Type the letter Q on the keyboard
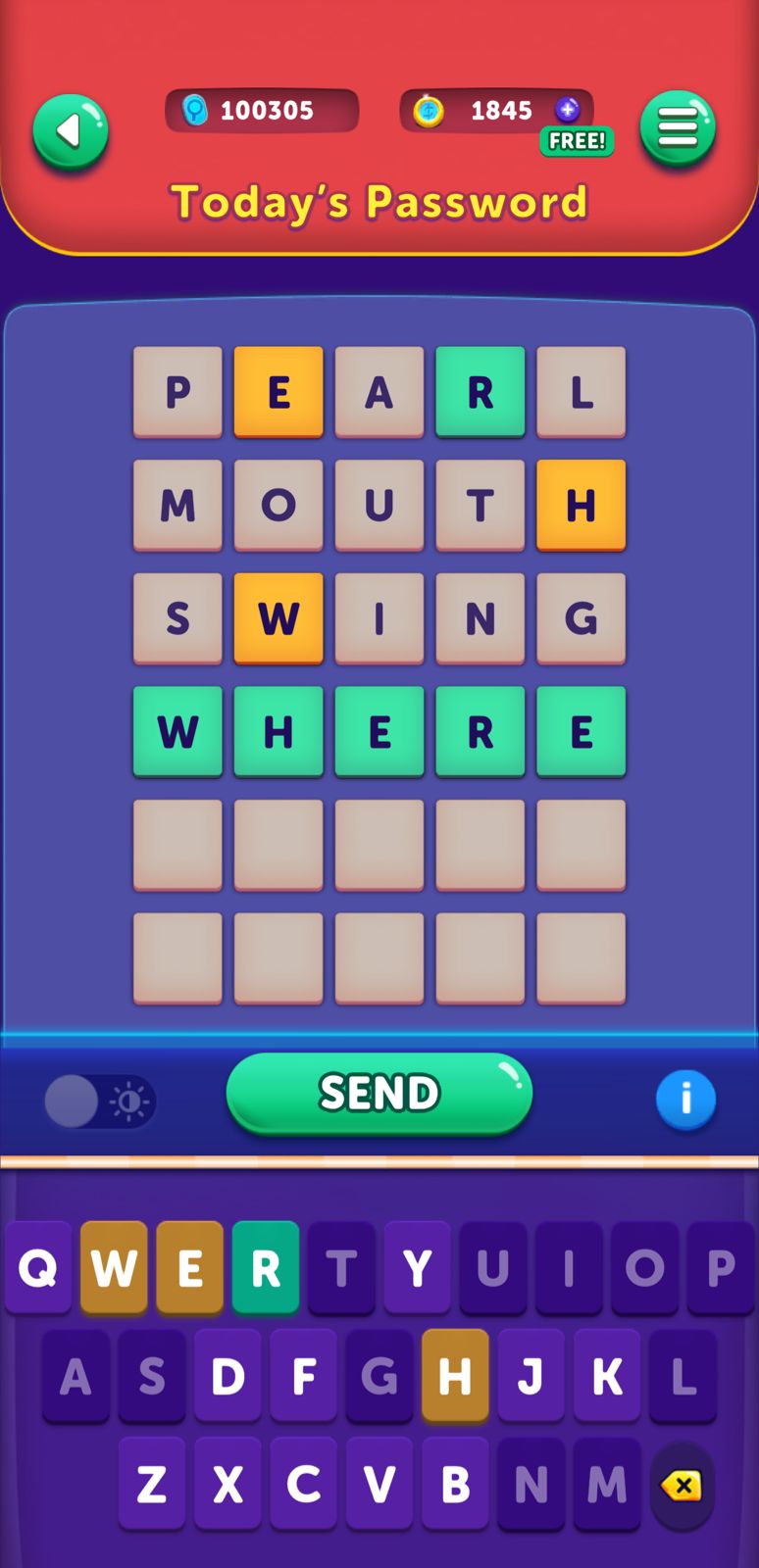Screen dimensions: 759x1568 point(38,1268)
